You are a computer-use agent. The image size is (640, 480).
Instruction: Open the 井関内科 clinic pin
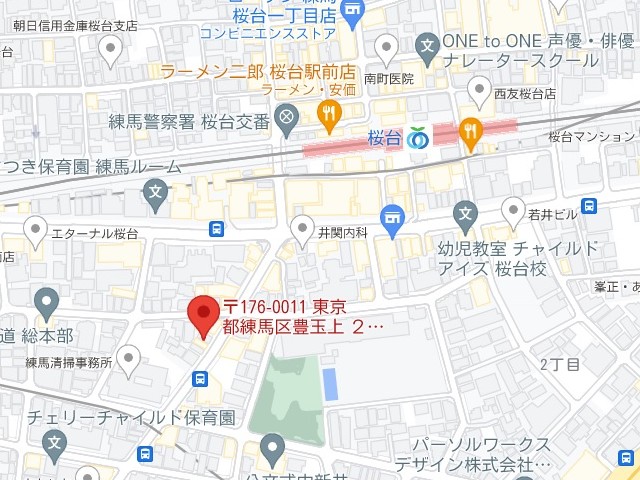click(x=303, y=230)
